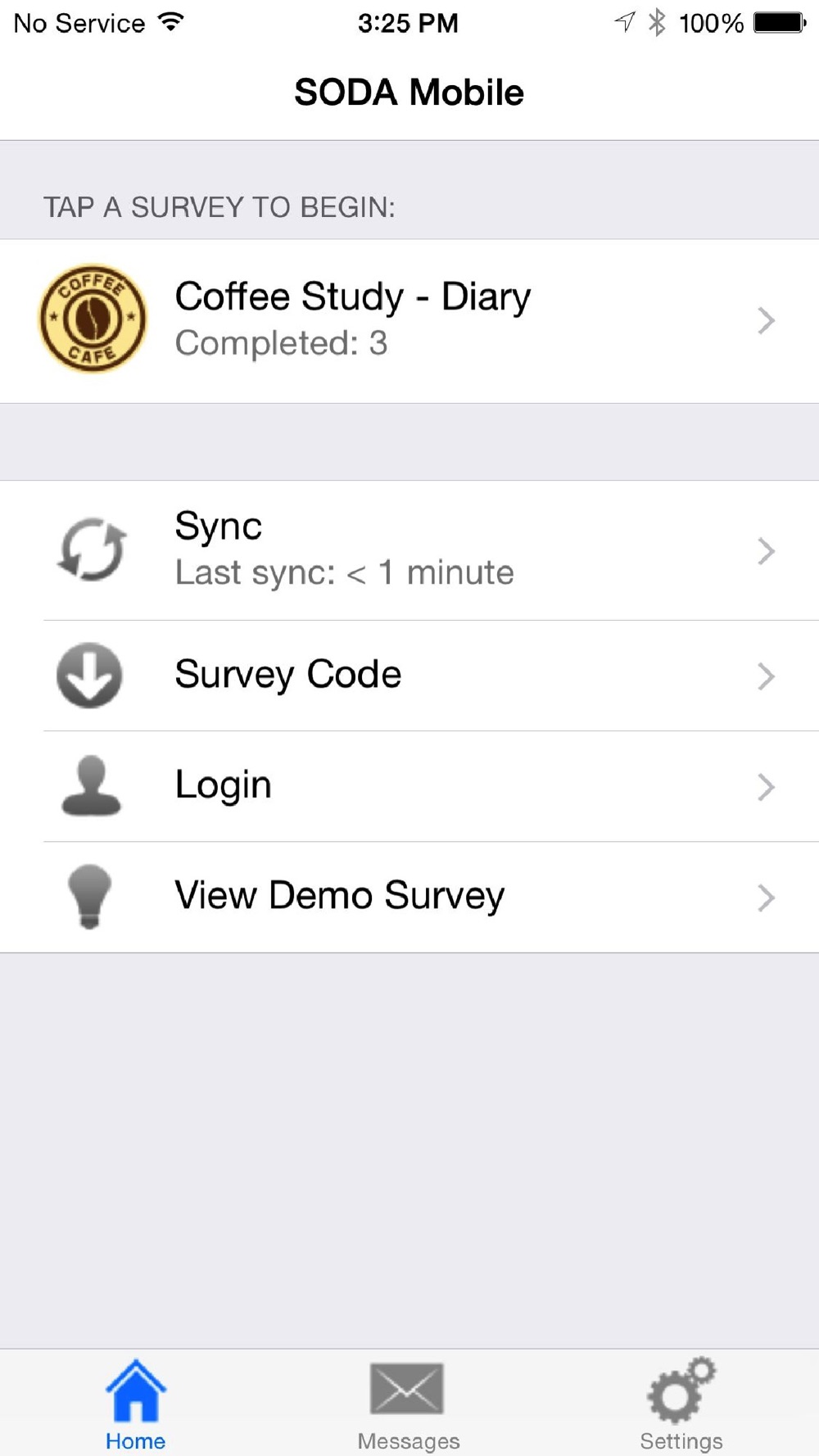Image resolution: width=819 pixels, height=1456 pixels.
Task: Go to the Login screen
Action: 409,786
